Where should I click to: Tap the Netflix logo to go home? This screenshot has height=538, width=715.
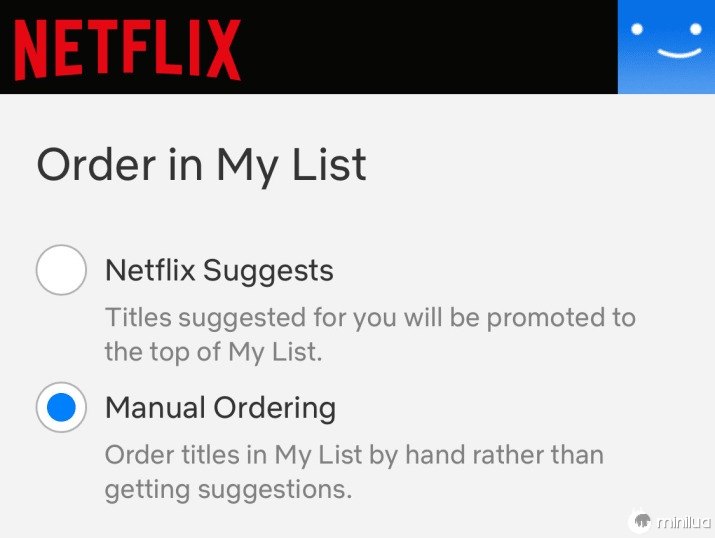click(x=127, y=49)
